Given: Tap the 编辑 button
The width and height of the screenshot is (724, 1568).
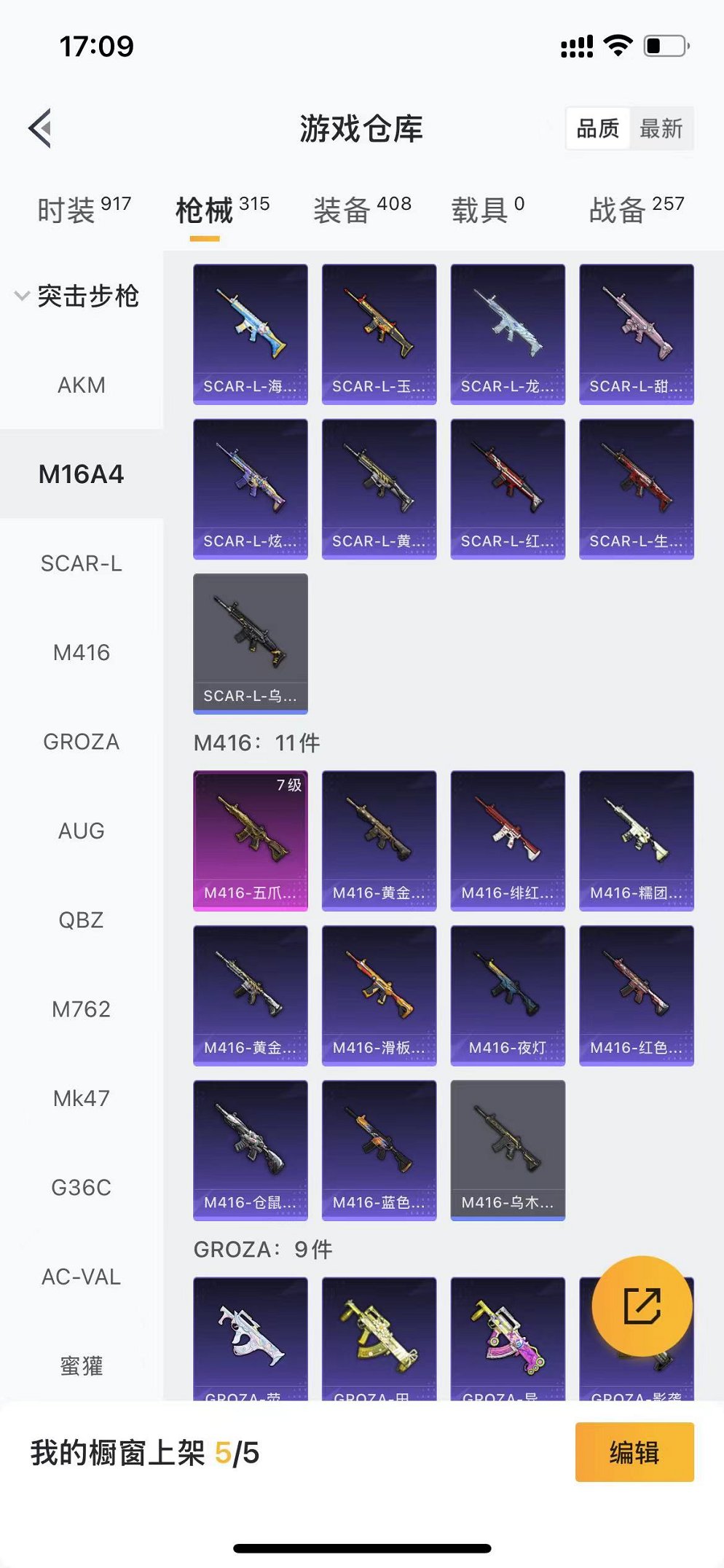Looking at the screenshot, I should [x=634, y=1452].
